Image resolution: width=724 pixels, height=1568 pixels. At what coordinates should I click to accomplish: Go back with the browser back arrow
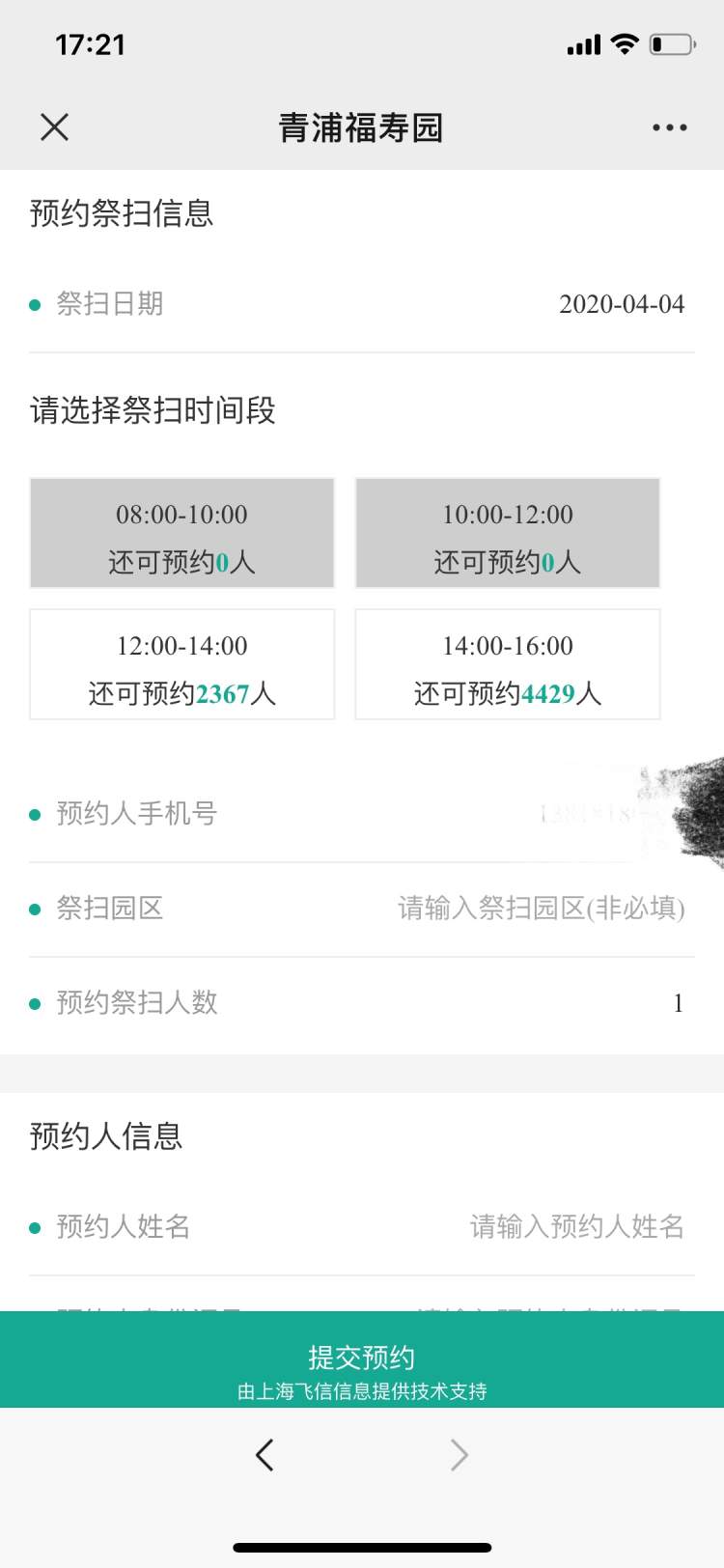coord(265,1454)
